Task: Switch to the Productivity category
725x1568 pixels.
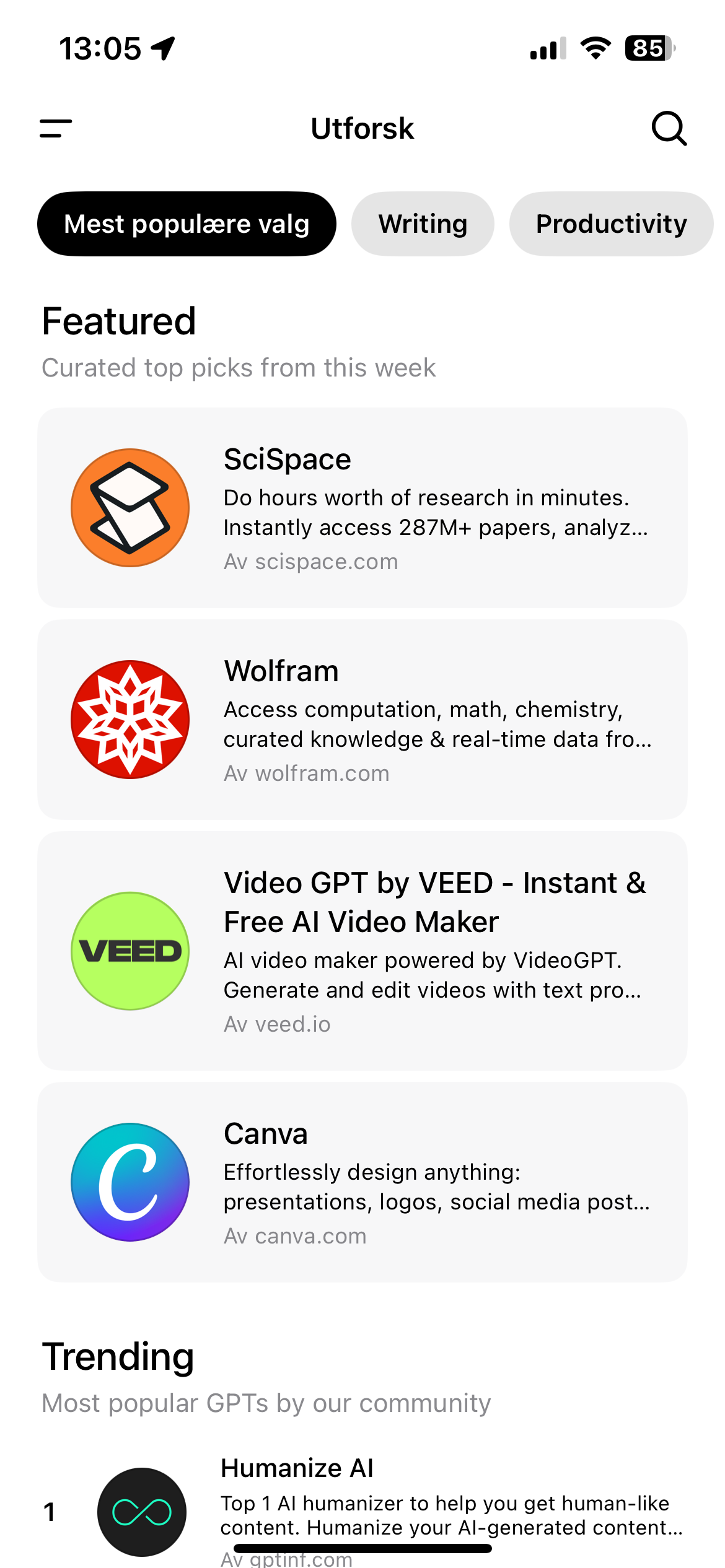Action: click(611, 224)
